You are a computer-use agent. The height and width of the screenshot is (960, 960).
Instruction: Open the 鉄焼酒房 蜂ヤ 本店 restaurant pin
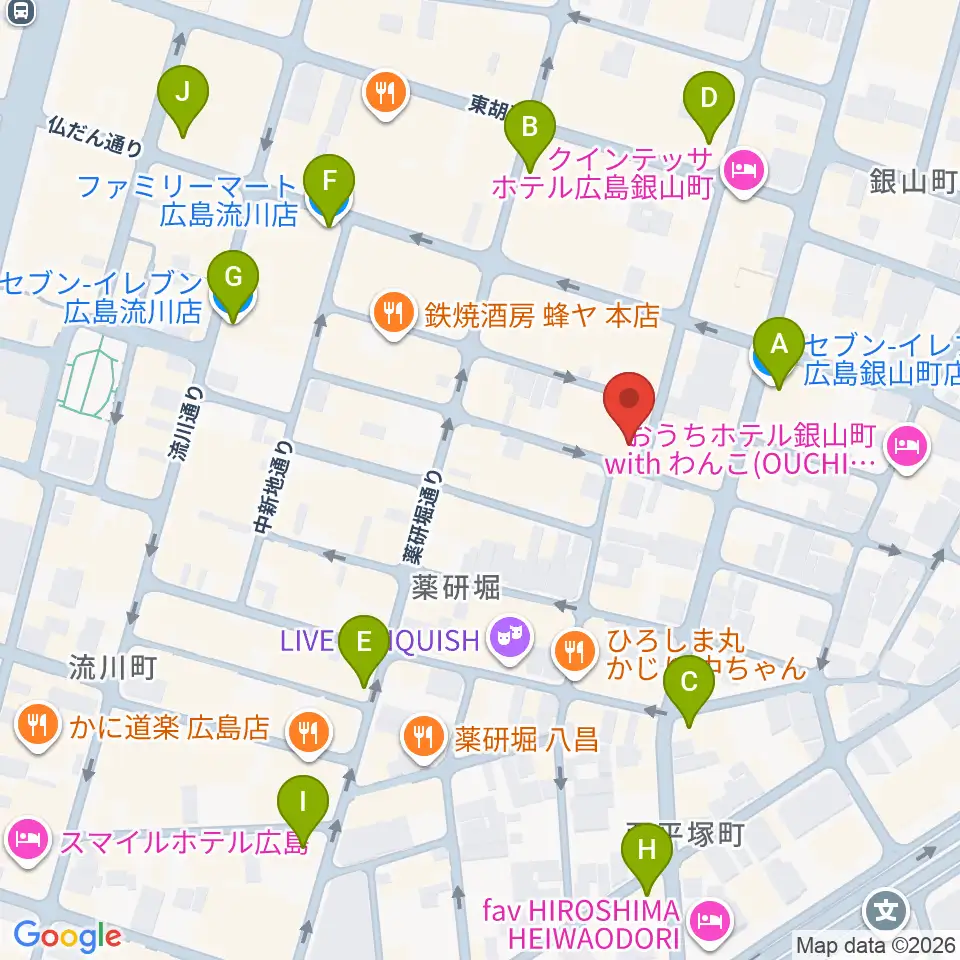click(394, 313)
